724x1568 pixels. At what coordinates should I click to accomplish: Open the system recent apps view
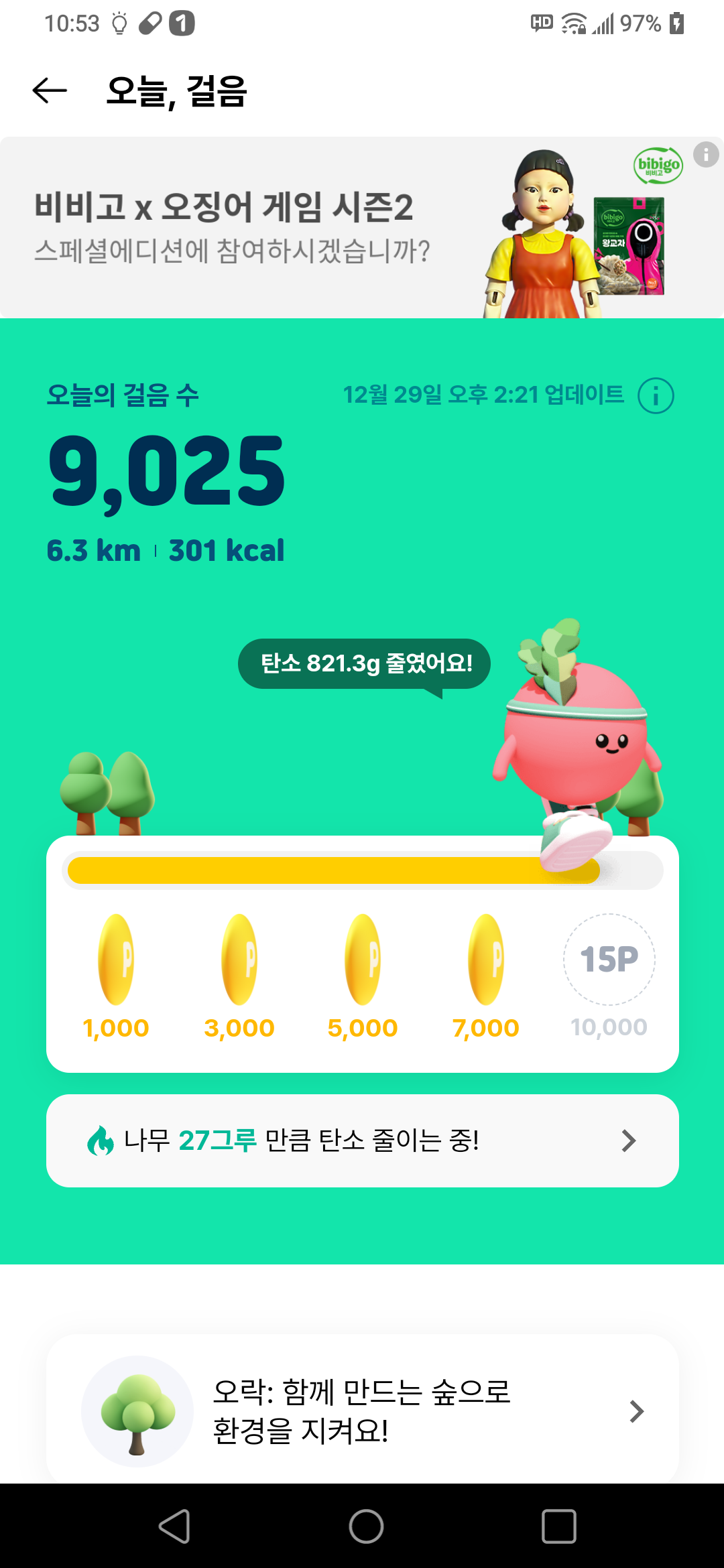558,1526
